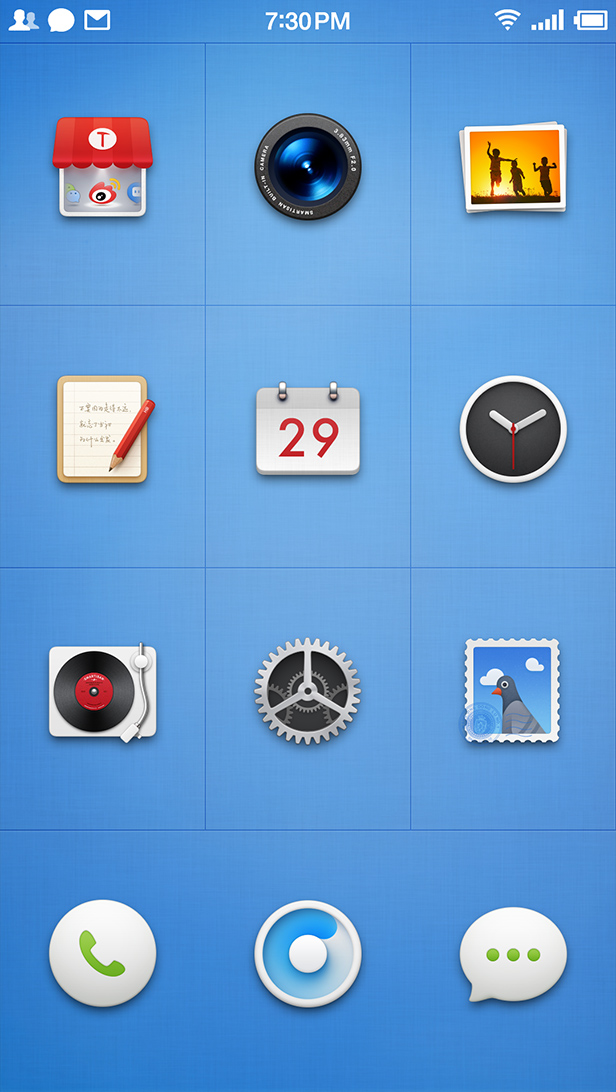Viewport: 616px width, 1092px height.
Task: Open the messages speech bubble app
Action: (x=513, y=954)
